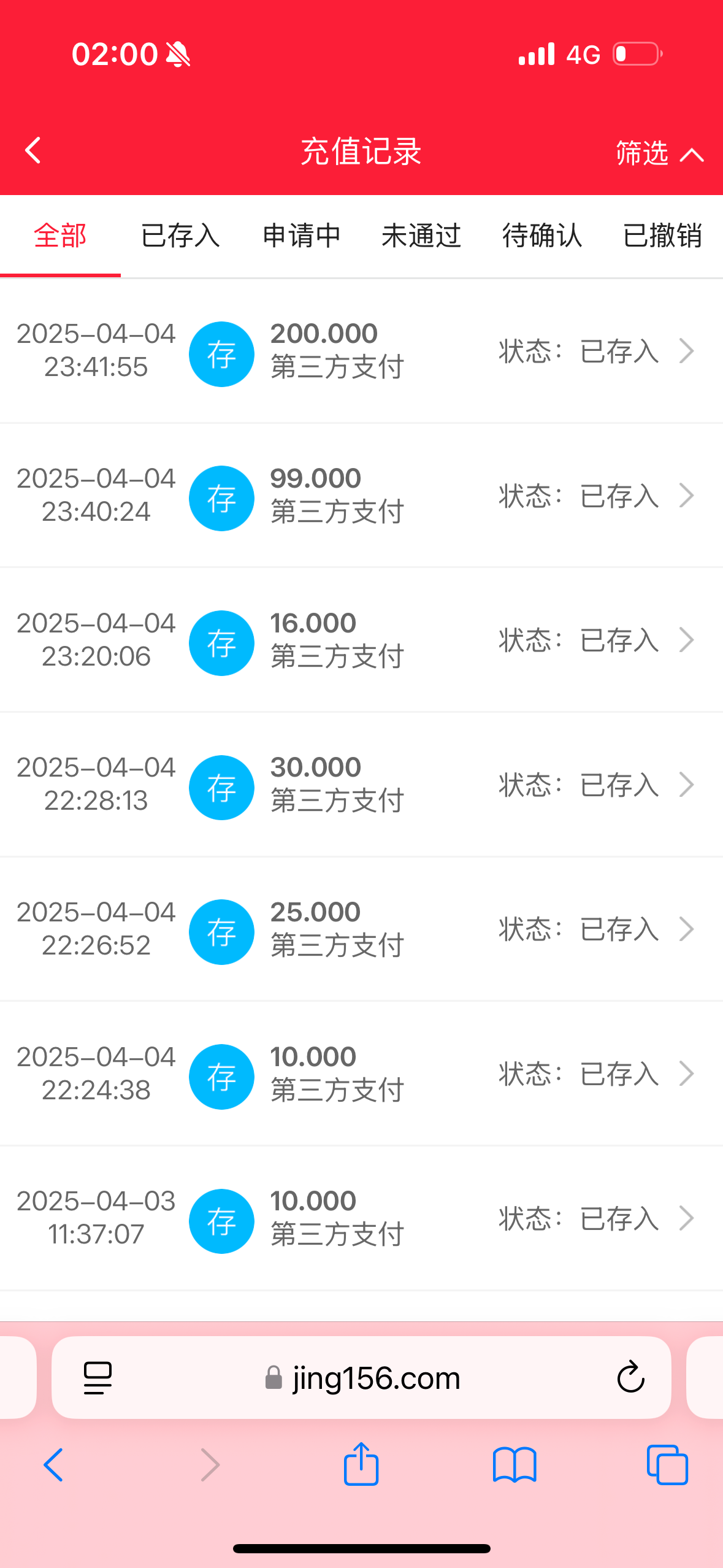Viewport: 723px width, 1568px height.
Task: Reload the jing156.com page
Action: (630, 1378)
